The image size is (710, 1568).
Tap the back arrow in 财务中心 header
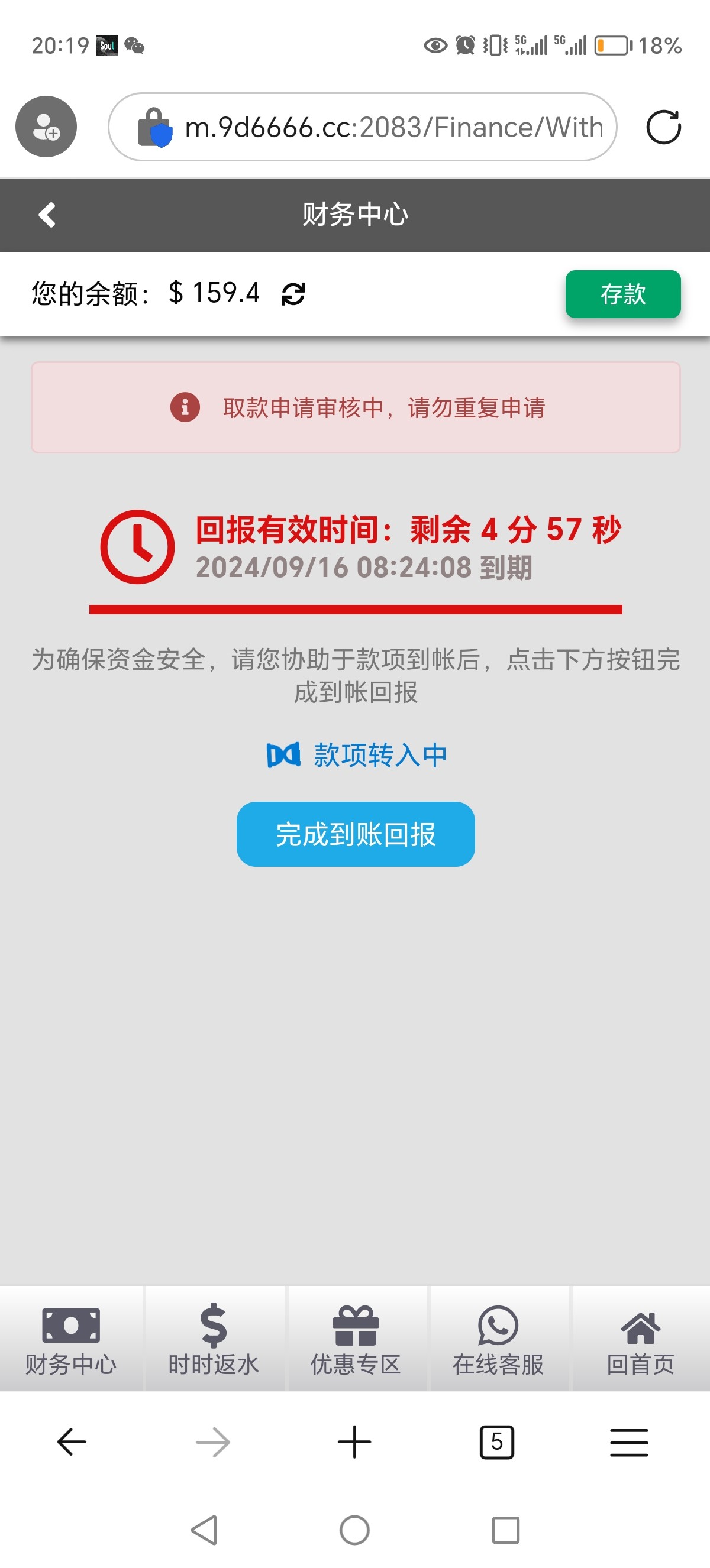coord(47,215)
